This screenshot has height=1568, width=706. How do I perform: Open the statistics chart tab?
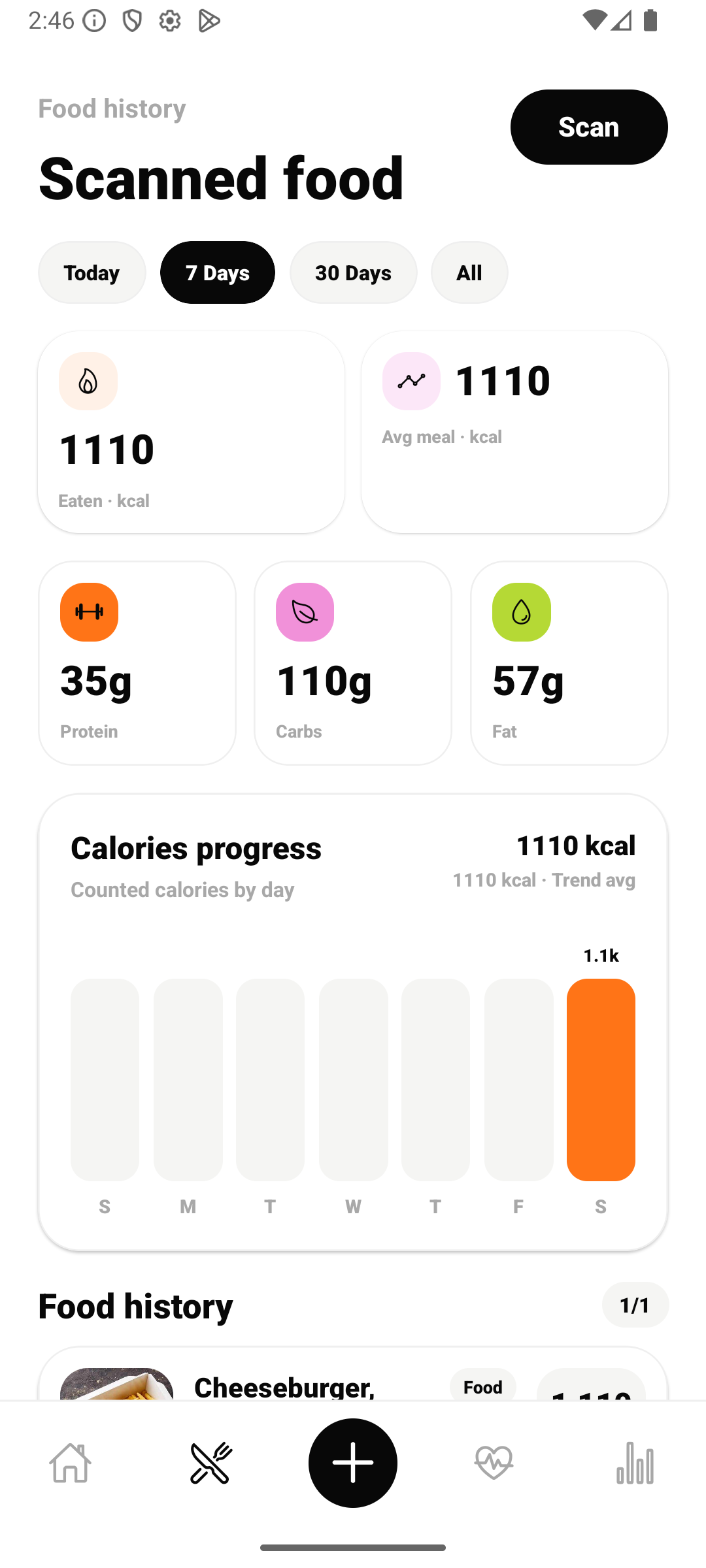635,1463
